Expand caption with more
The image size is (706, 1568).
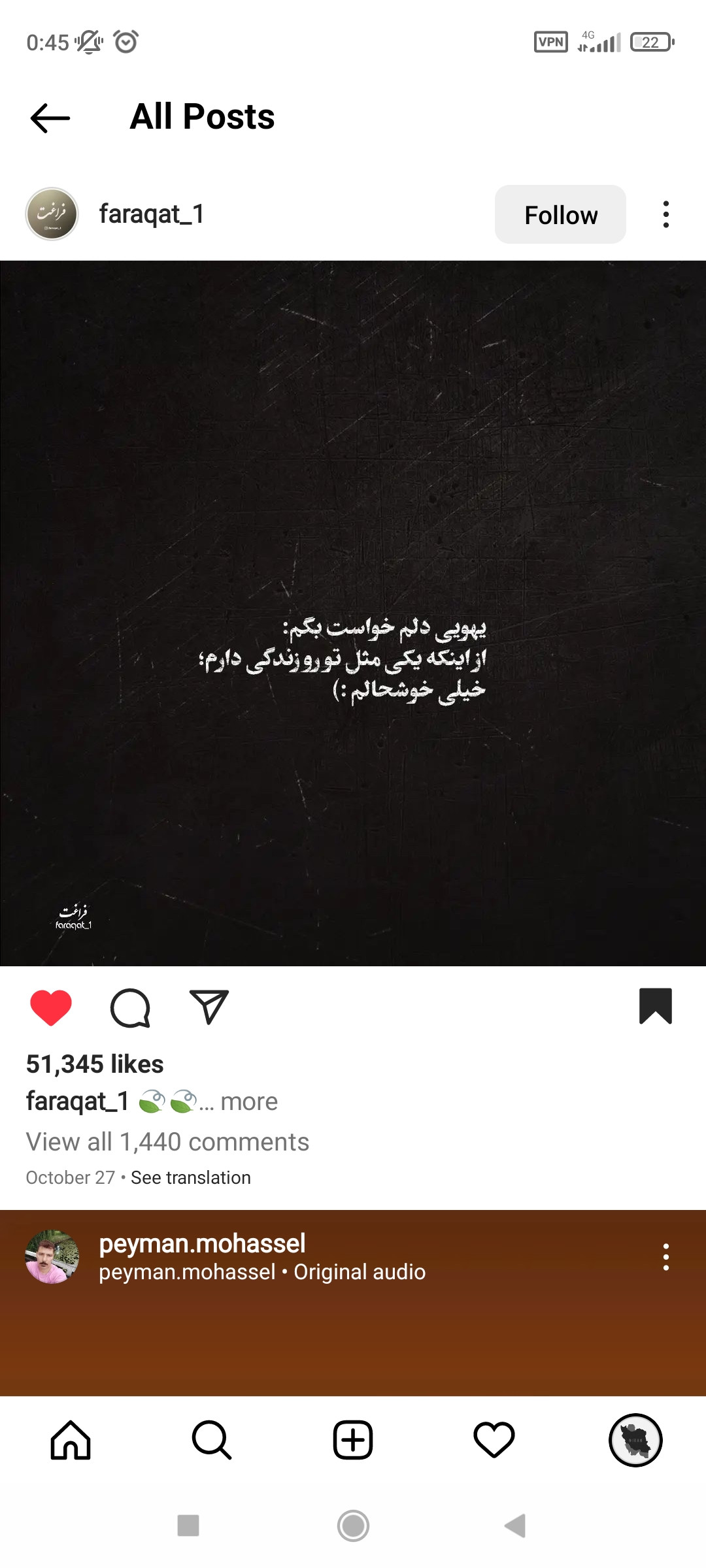249,1102
